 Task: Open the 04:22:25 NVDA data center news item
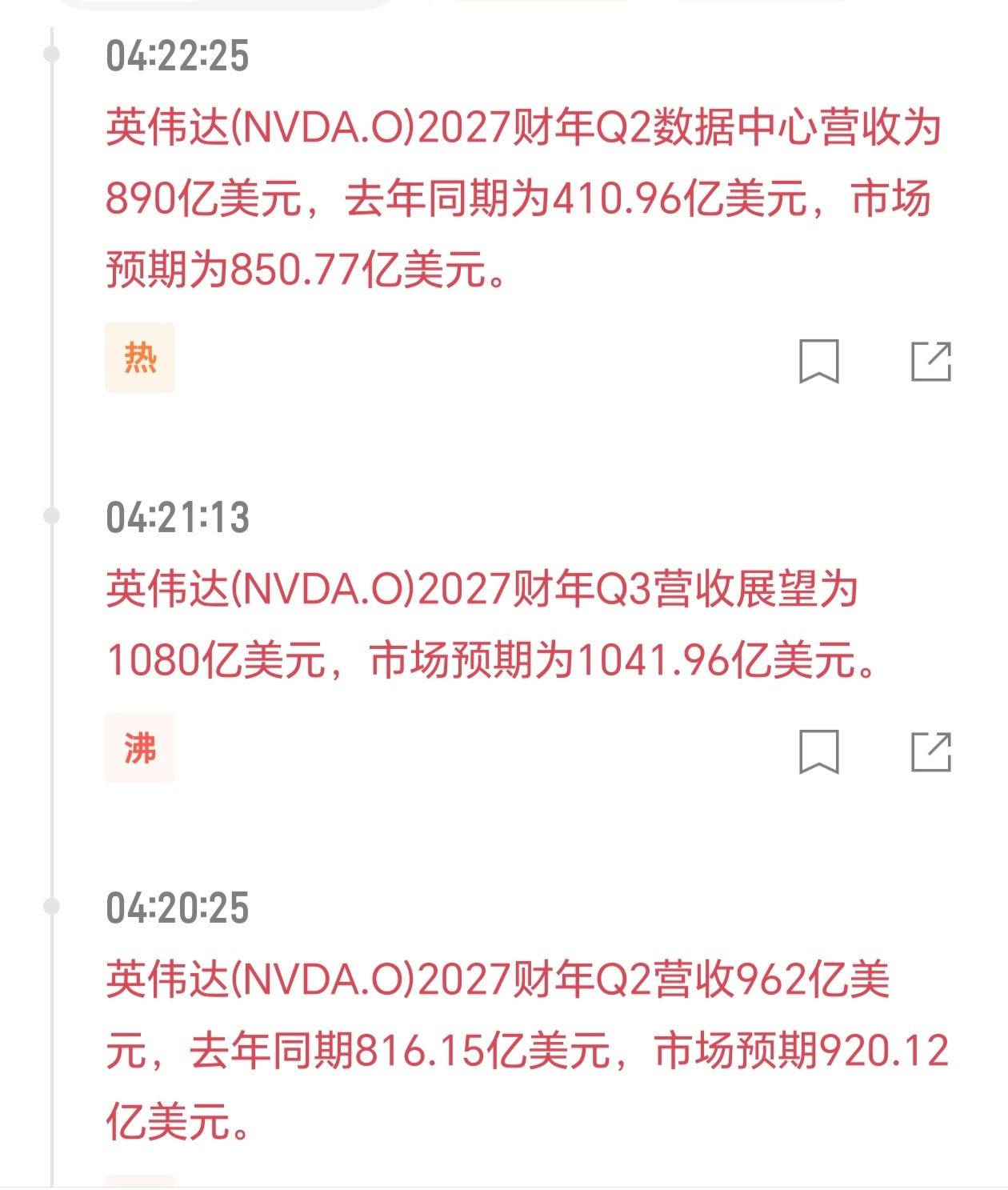[524, 198]
